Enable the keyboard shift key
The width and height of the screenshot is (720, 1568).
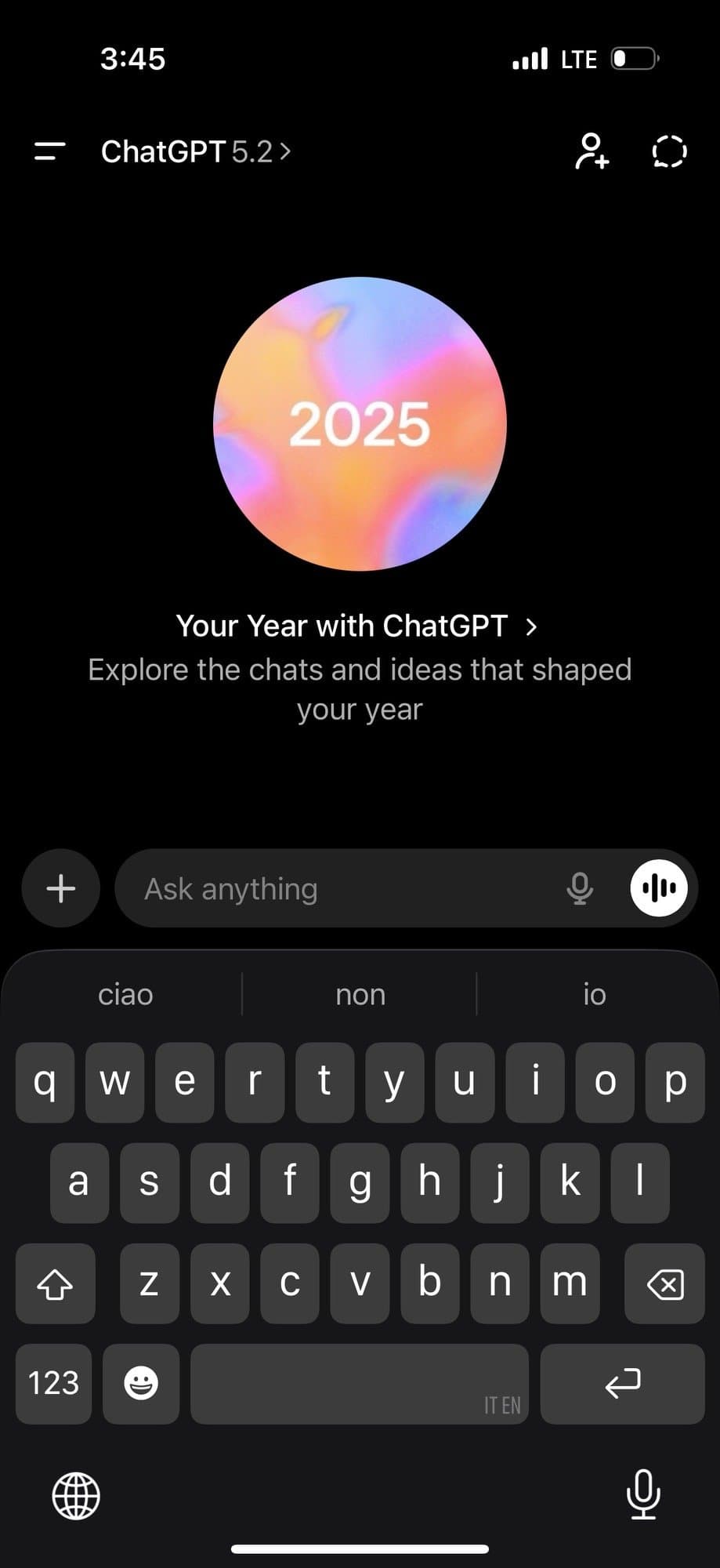[x=55, y=1283]
